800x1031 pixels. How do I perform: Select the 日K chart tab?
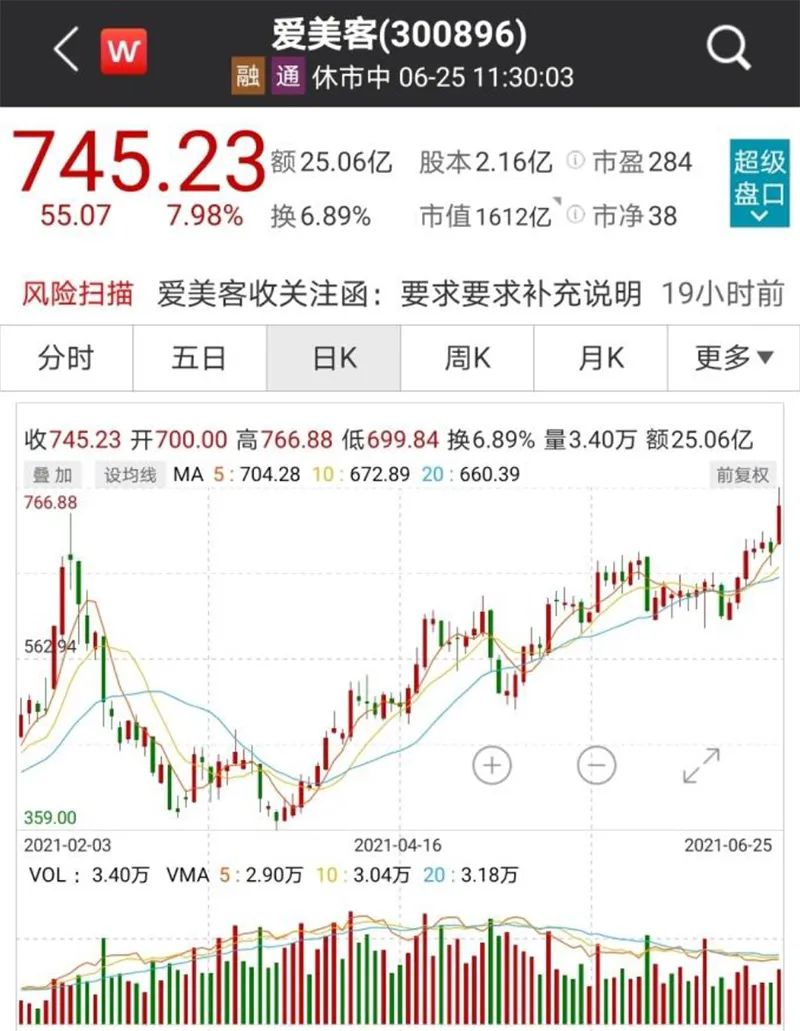[x=333, y=358]
